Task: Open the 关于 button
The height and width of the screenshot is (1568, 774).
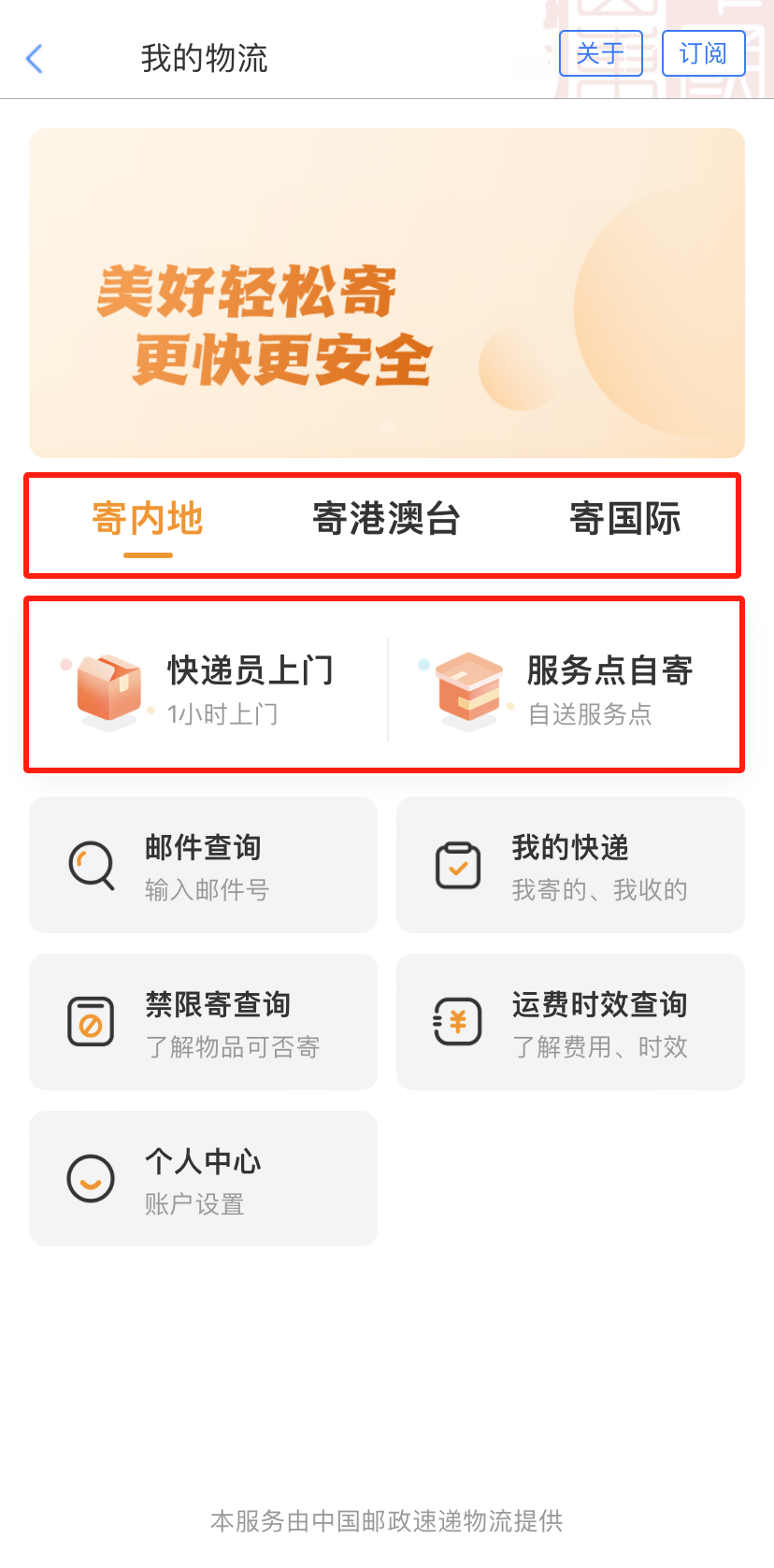Action: 600,53
